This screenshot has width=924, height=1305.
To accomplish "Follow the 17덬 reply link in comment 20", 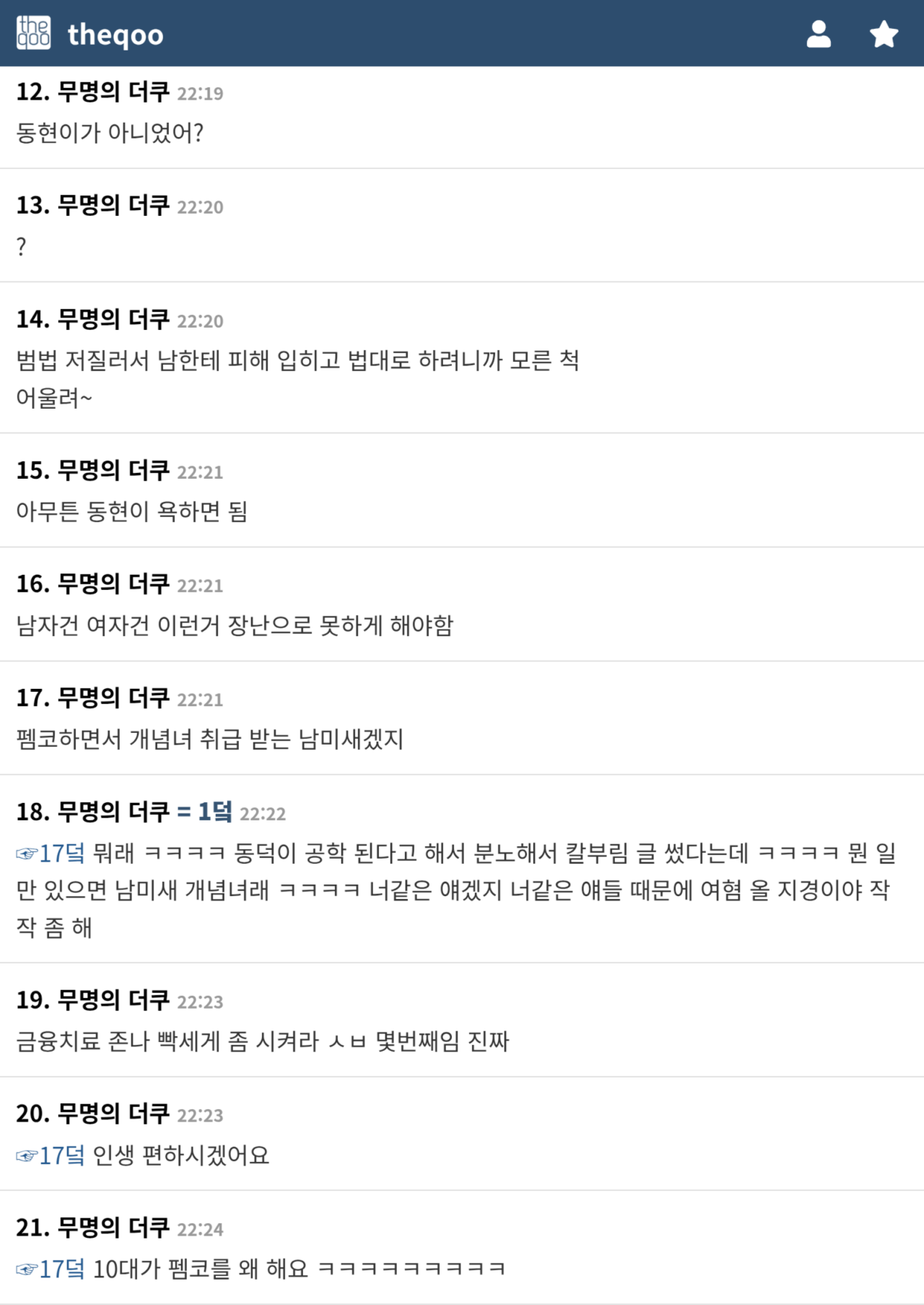I will (51, 1155).
